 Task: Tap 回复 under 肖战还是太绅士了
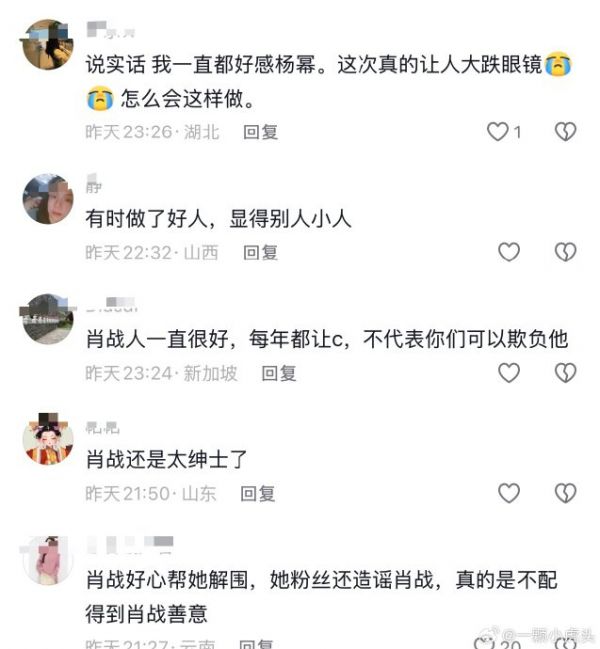tap(258, 493)
